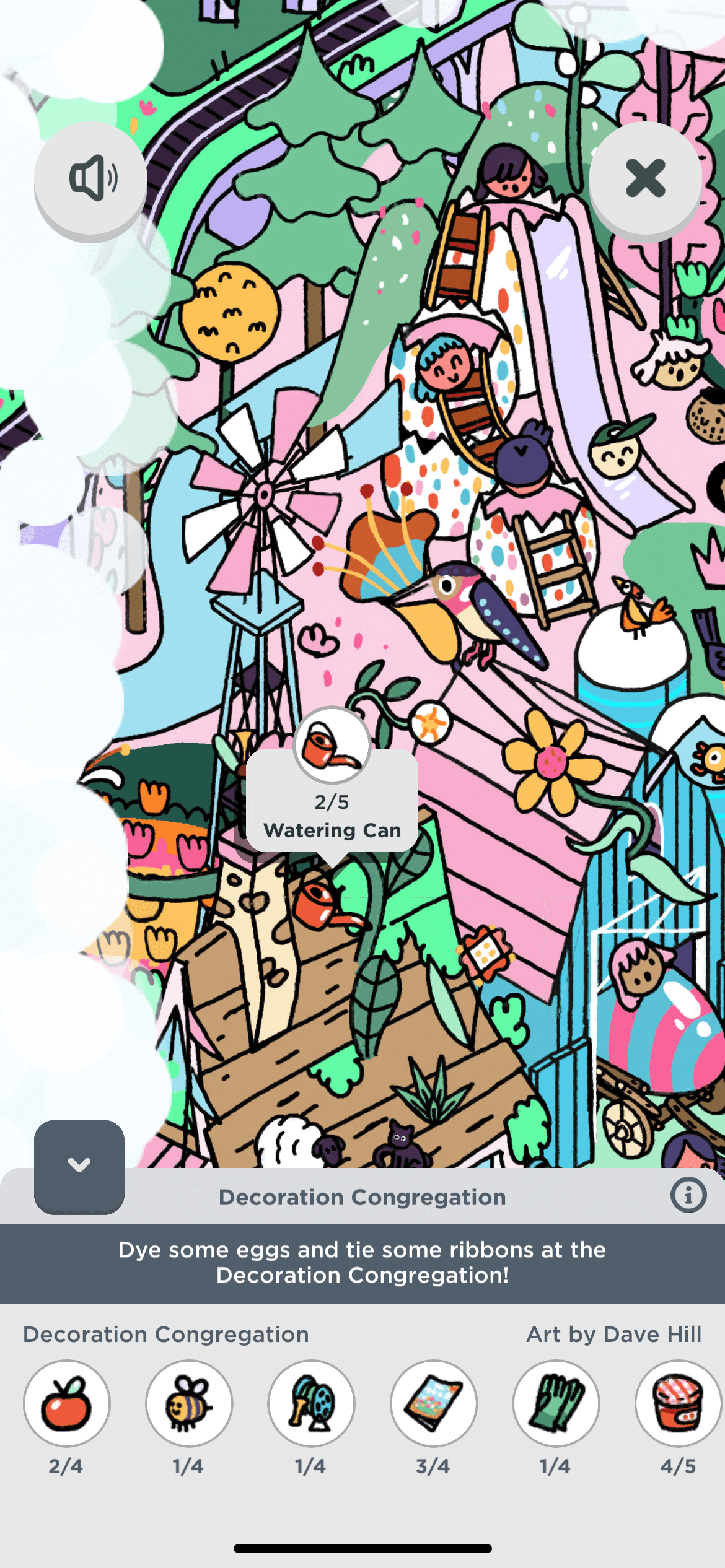This screenshot has height=1568, width=725.
Task: Select the green gloves item showing 1/4
Action: (x=556, y=1403)
